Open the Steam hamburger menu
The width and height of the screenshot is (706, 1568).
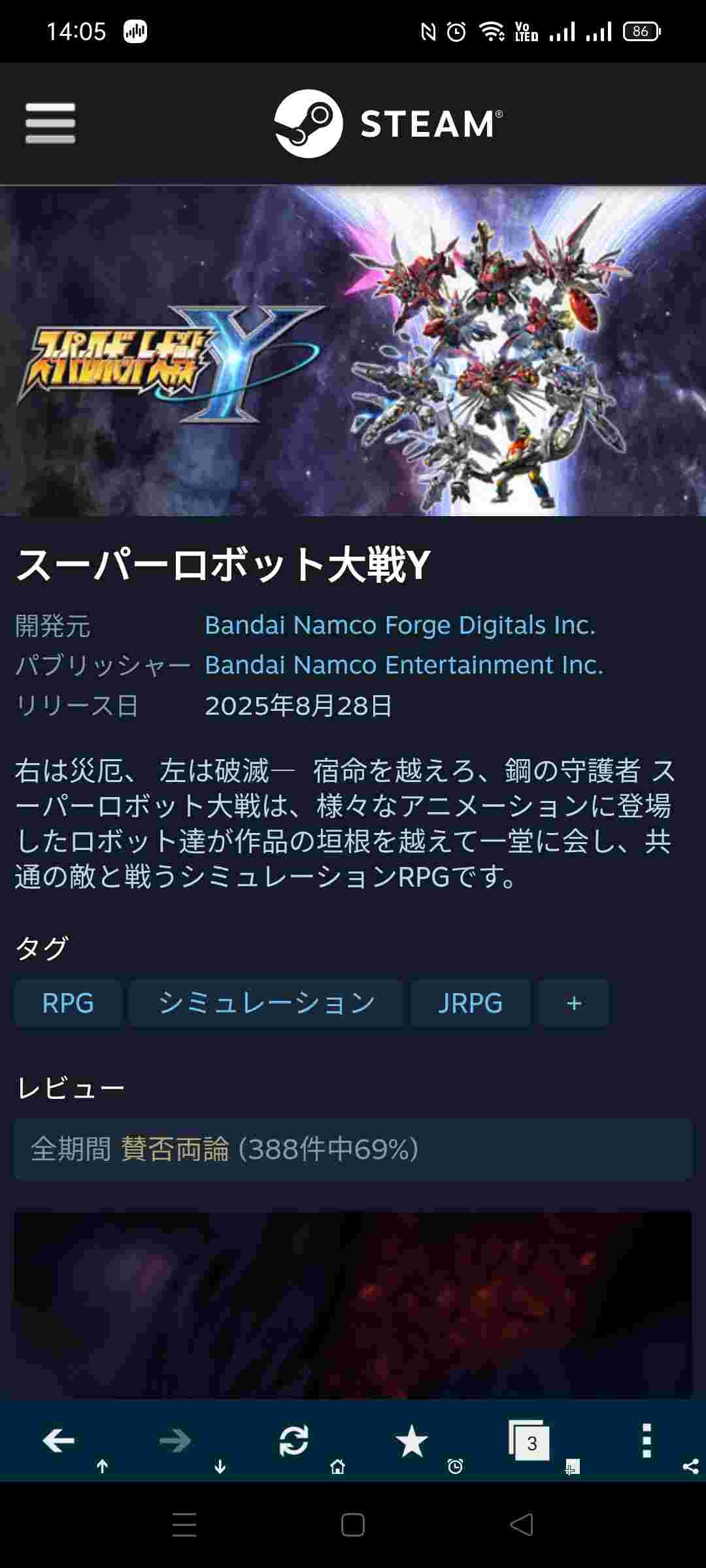(50, 123)
